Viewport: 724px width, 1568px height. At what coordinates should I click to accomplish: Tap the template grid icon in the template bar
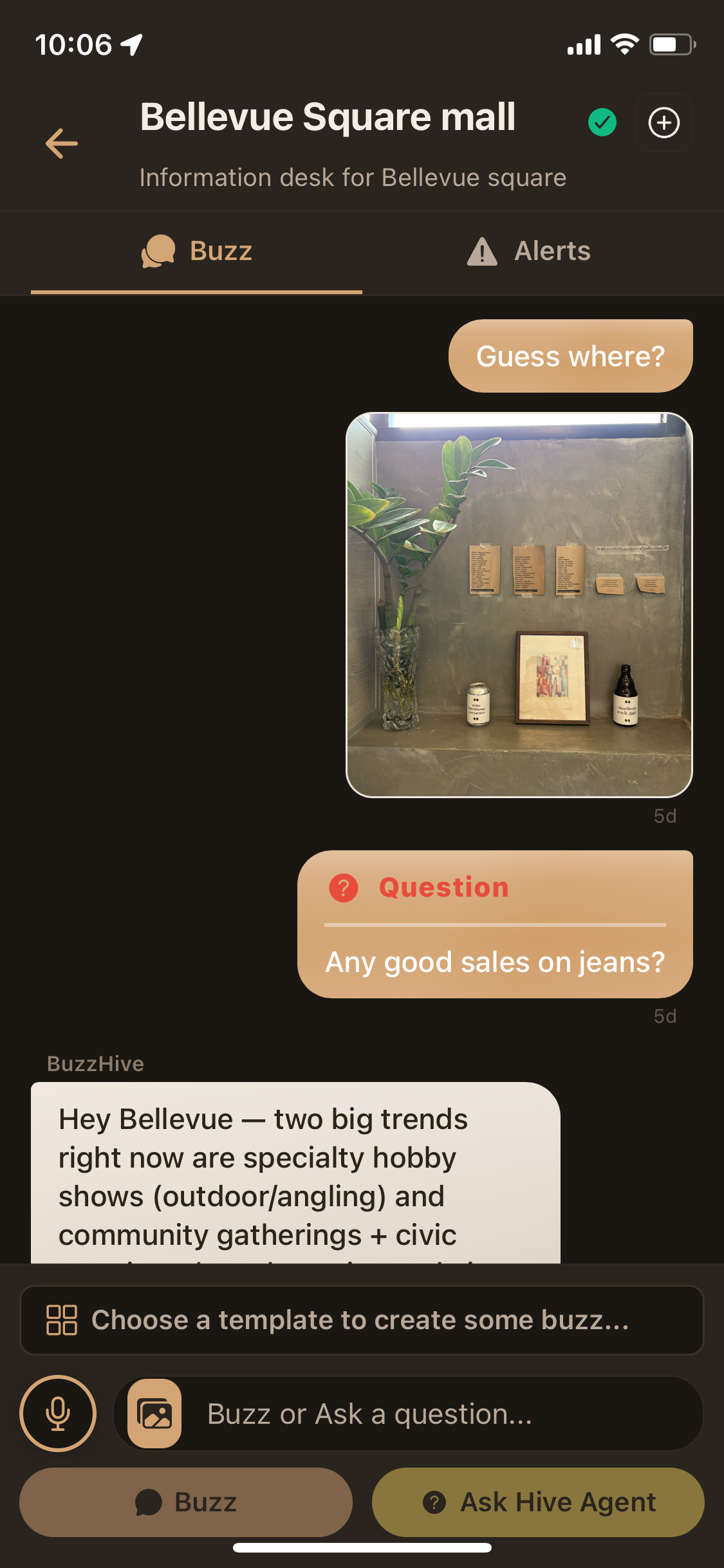pyautogui.click(x=62, y=1320)
